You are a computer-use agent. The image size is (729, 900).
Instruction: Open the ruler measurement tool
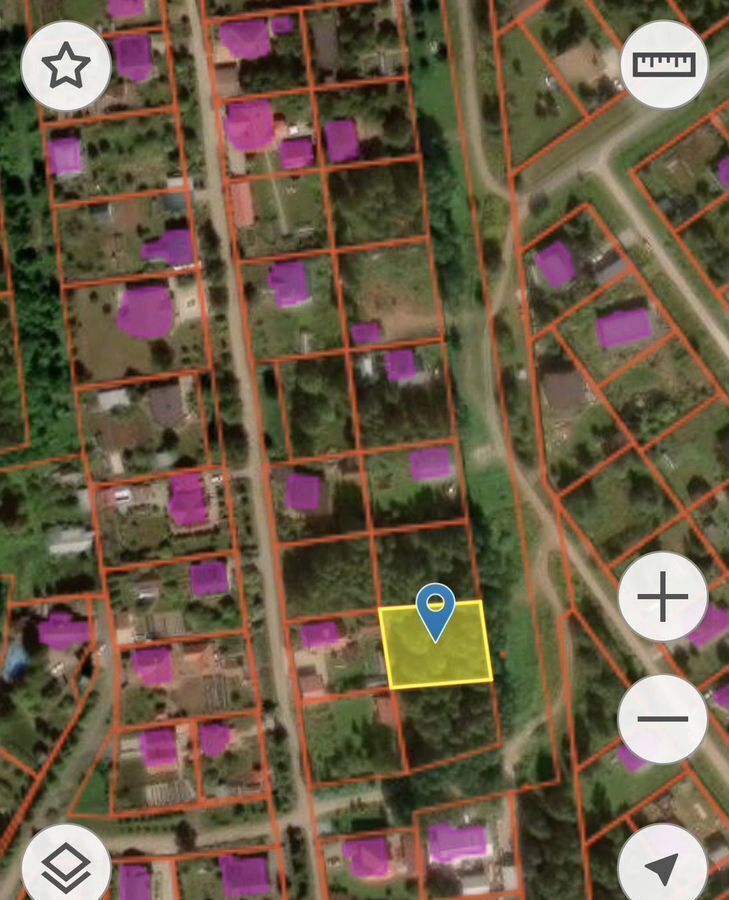coord(663,65)
